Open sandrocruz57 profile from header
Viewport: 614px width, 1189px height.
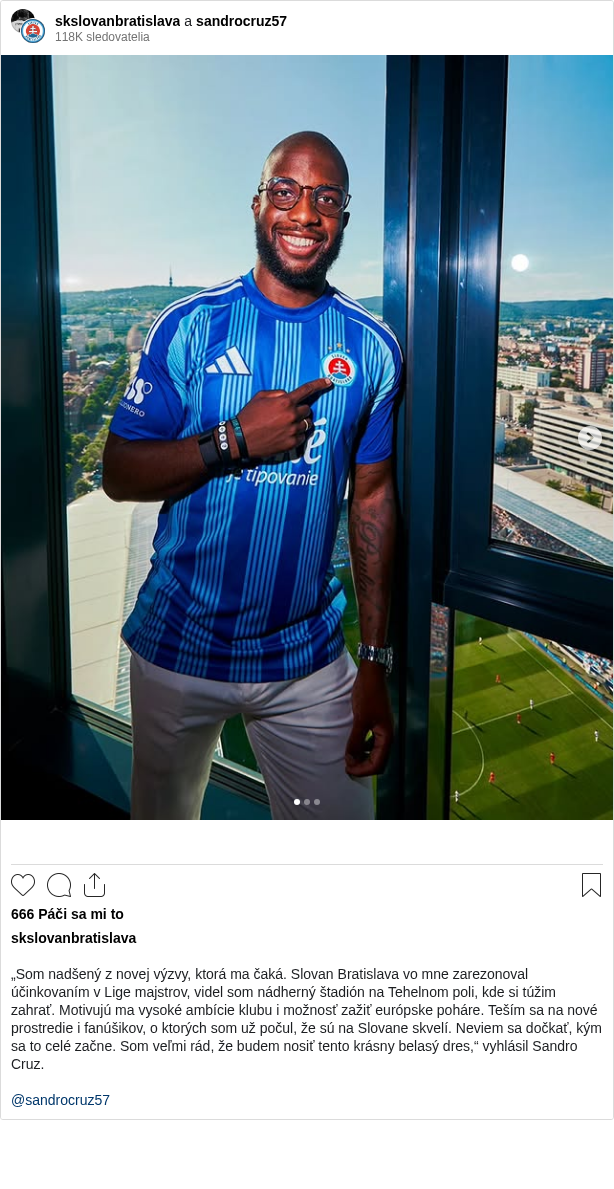point(241,21)
